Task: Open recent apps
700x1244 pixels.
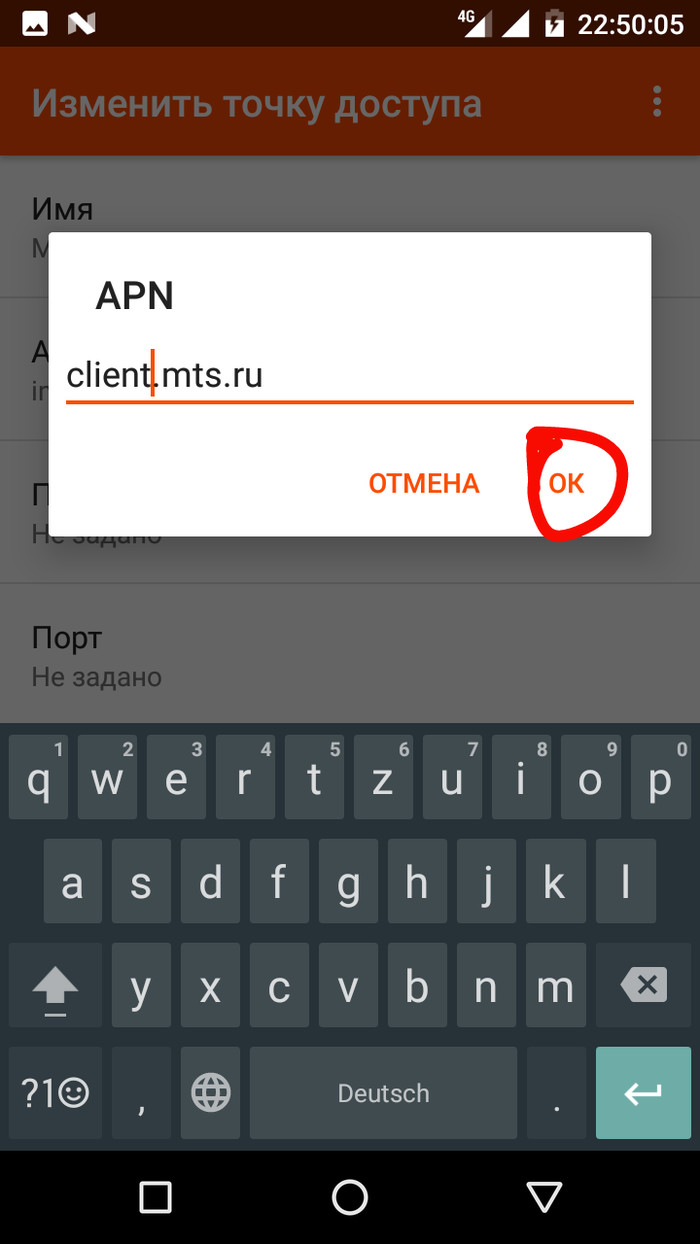Action: [x=155, y=1196]
